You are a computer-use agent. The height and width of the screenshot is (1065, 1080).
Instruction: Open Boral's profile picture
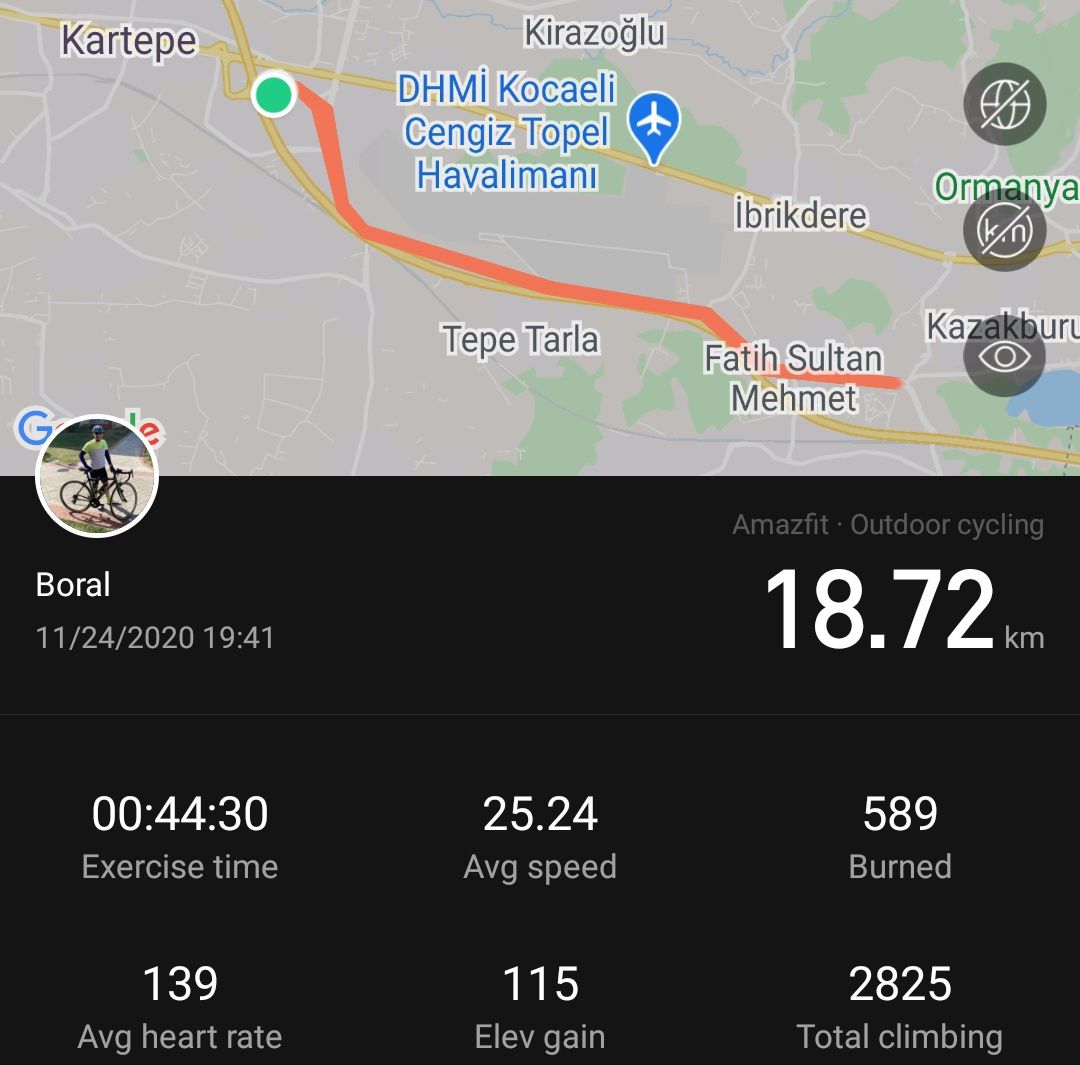pos(97,476)
